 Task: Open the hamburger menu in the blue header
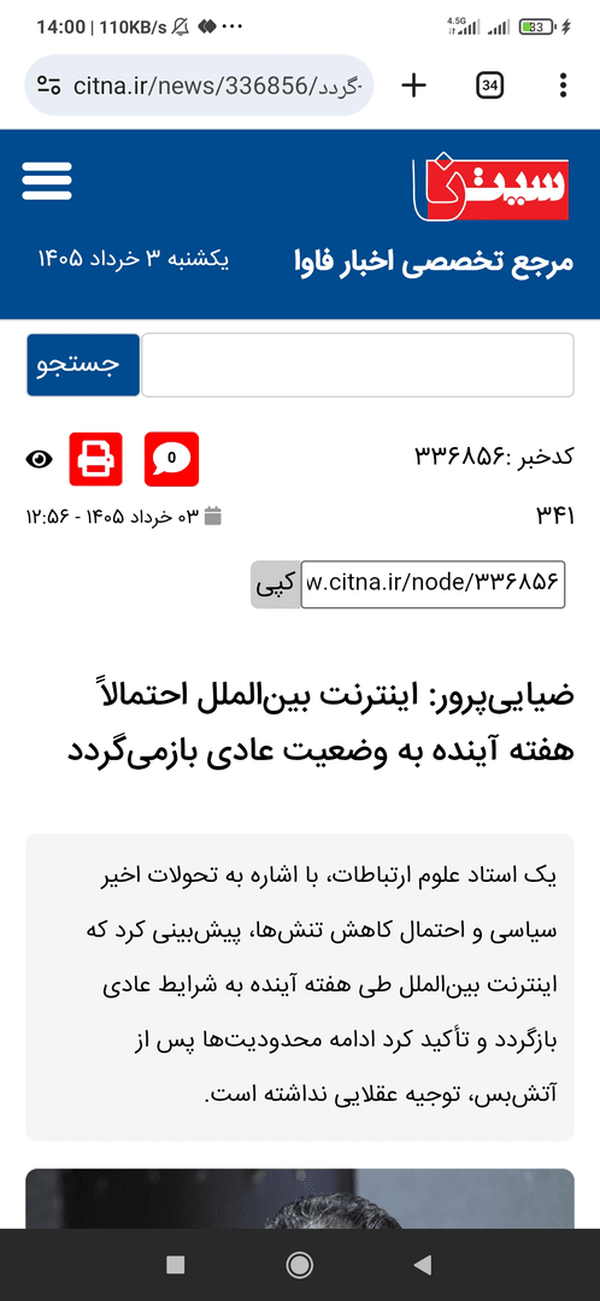pyautogui.click(x=48, y=181)
